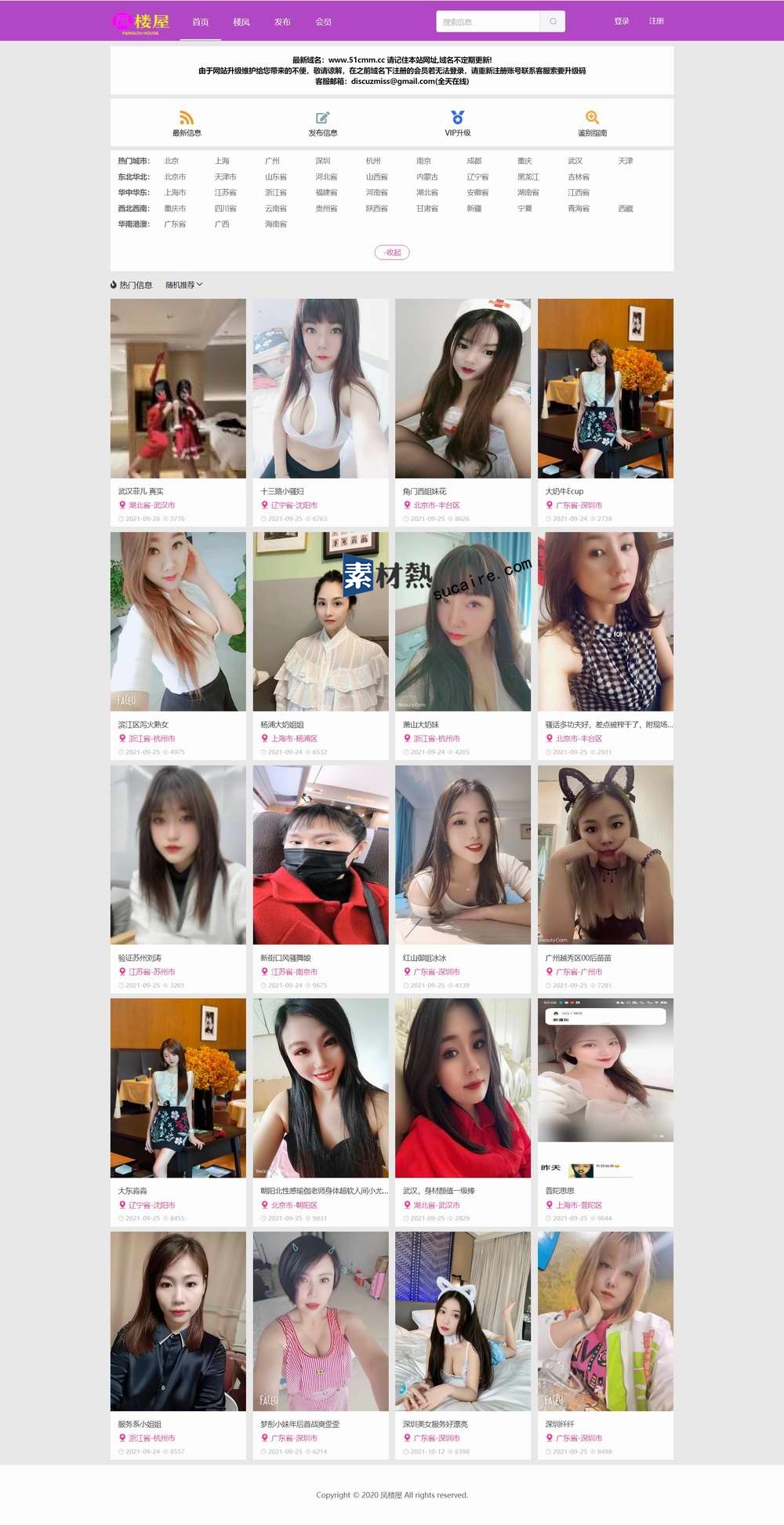
Task: Open 鉴别指南 shortcut
Action: pyautogui.click(x=593, y=123)
